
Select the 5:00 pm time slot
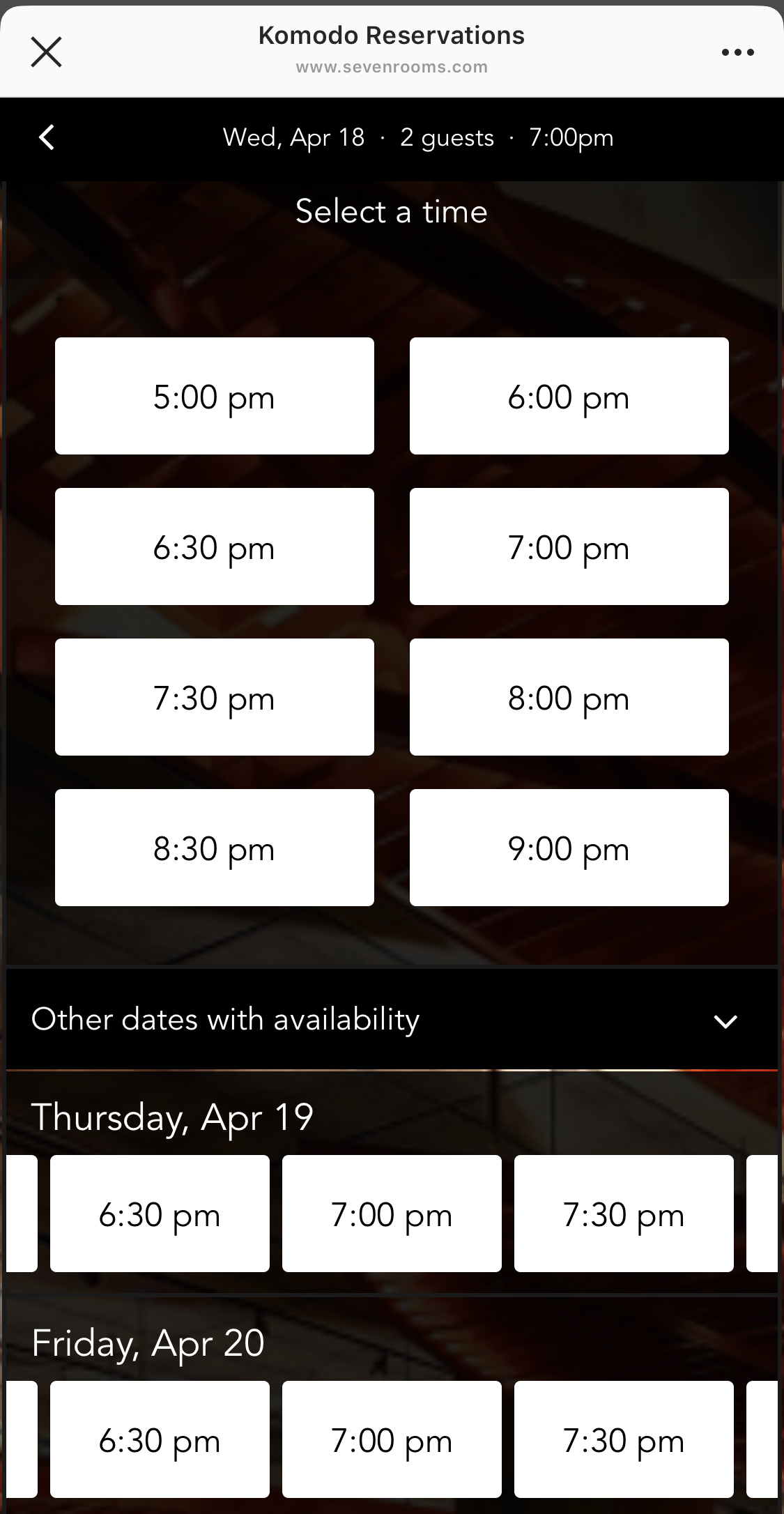click(x=215, y=397)
